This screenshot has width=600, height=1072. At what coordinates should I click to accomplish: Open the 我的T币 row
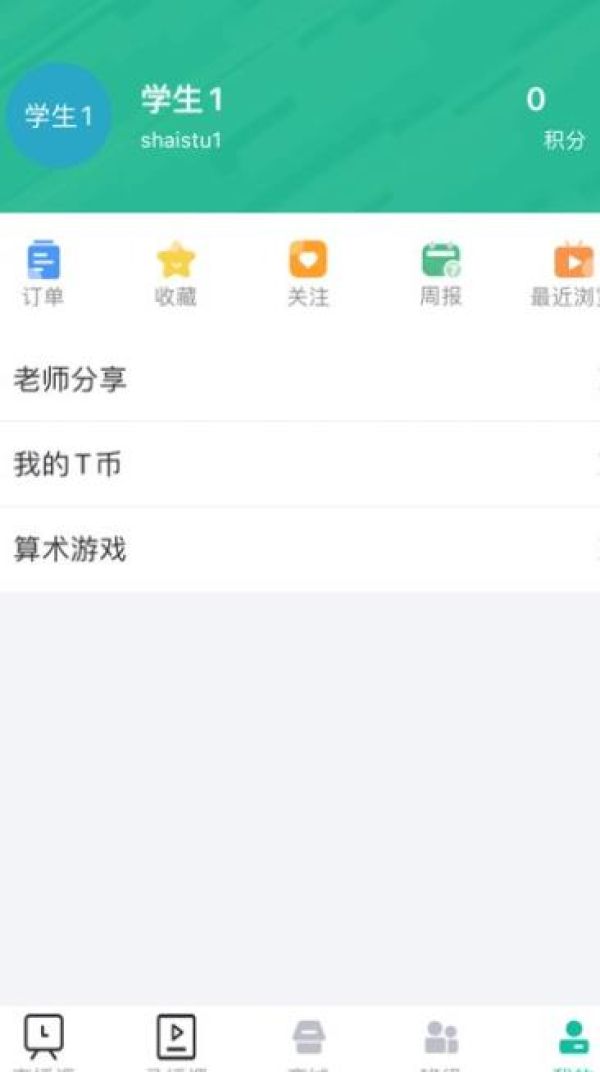click(x=300, y=465)
